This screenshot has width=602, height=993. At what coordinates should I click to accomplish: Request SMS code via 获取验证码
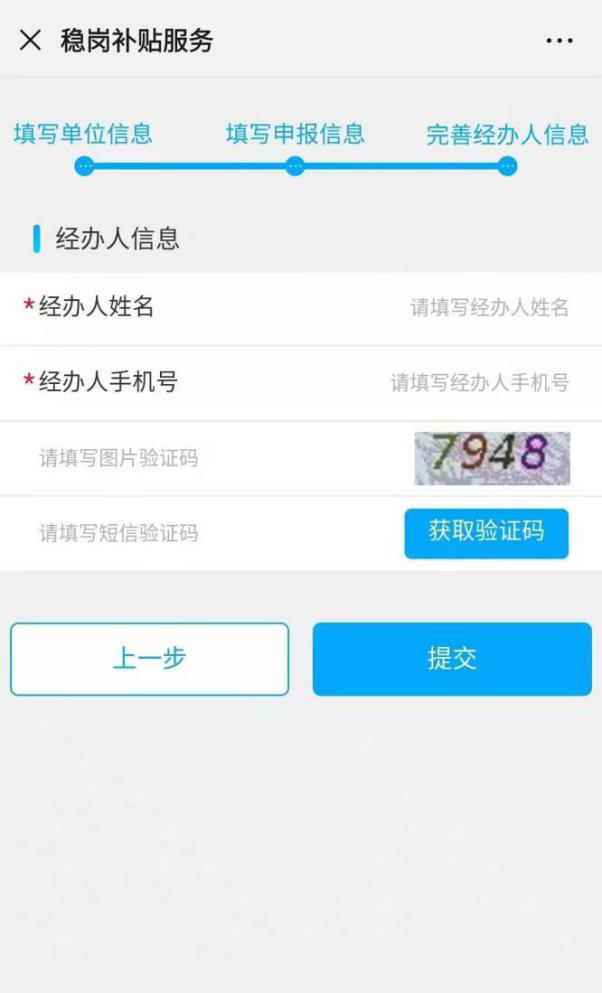(486, 533)
